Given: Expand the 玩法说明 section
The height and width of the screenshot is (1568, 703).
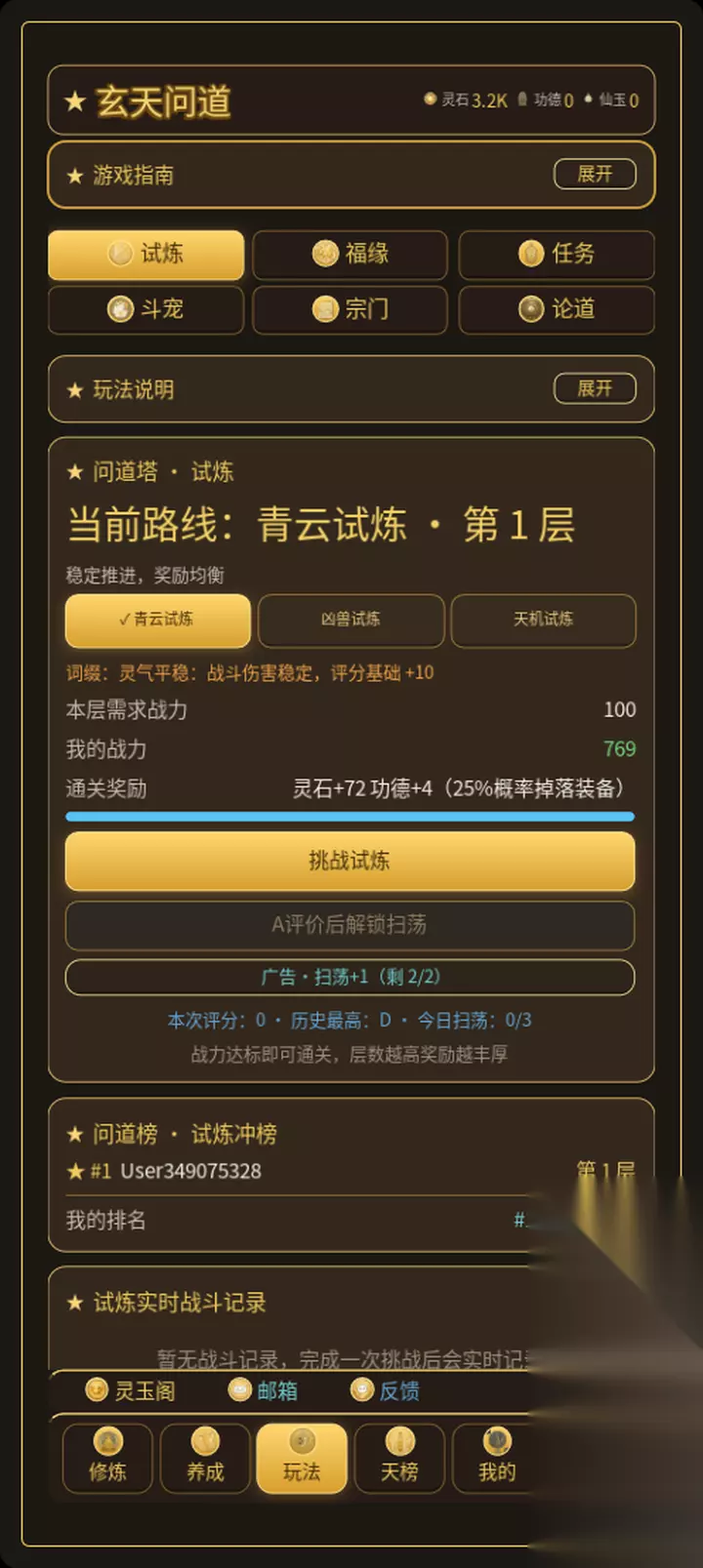Looking at the screenshot, I should (595, 388).
